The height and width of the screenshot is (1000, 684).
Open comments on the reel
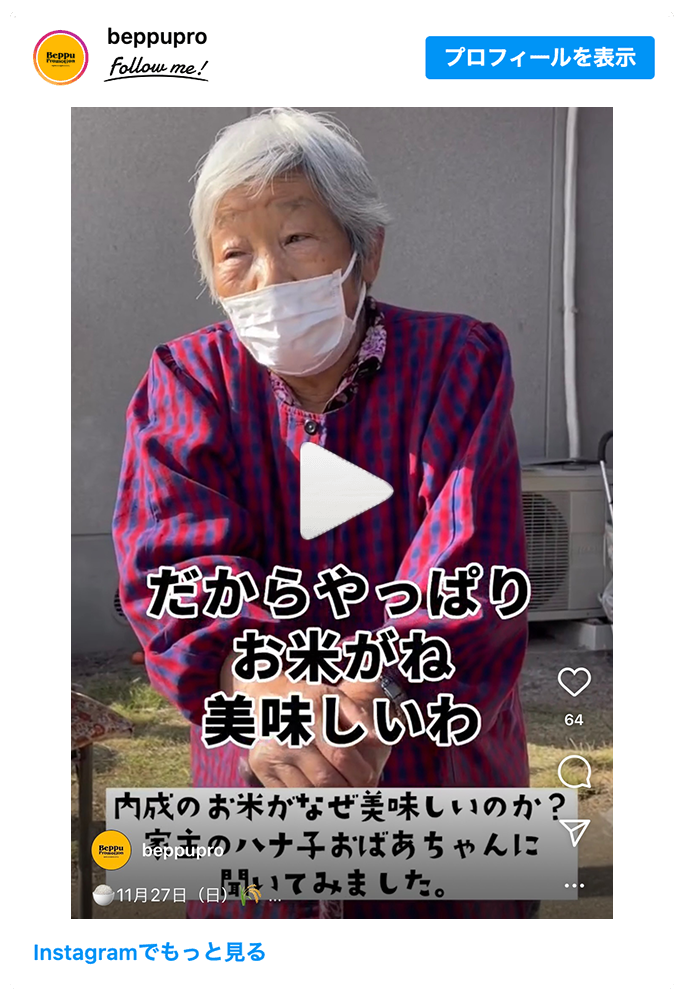click(574, 772)
